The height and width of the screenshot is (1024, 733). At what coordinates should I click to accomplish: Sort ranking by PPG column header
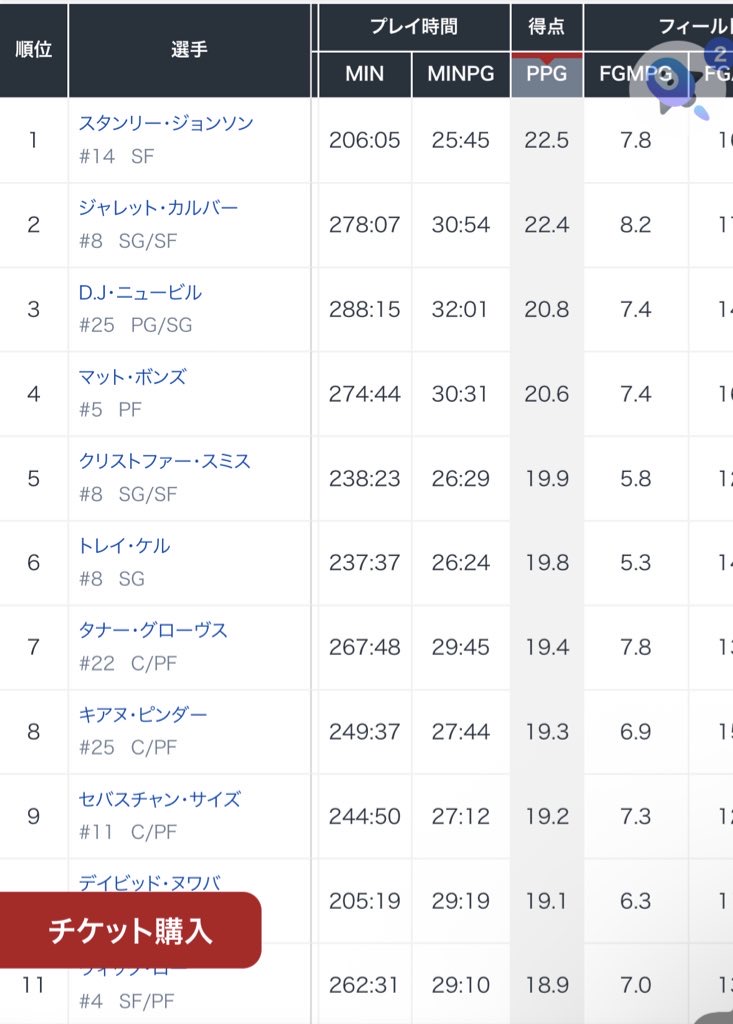point(546,74)
